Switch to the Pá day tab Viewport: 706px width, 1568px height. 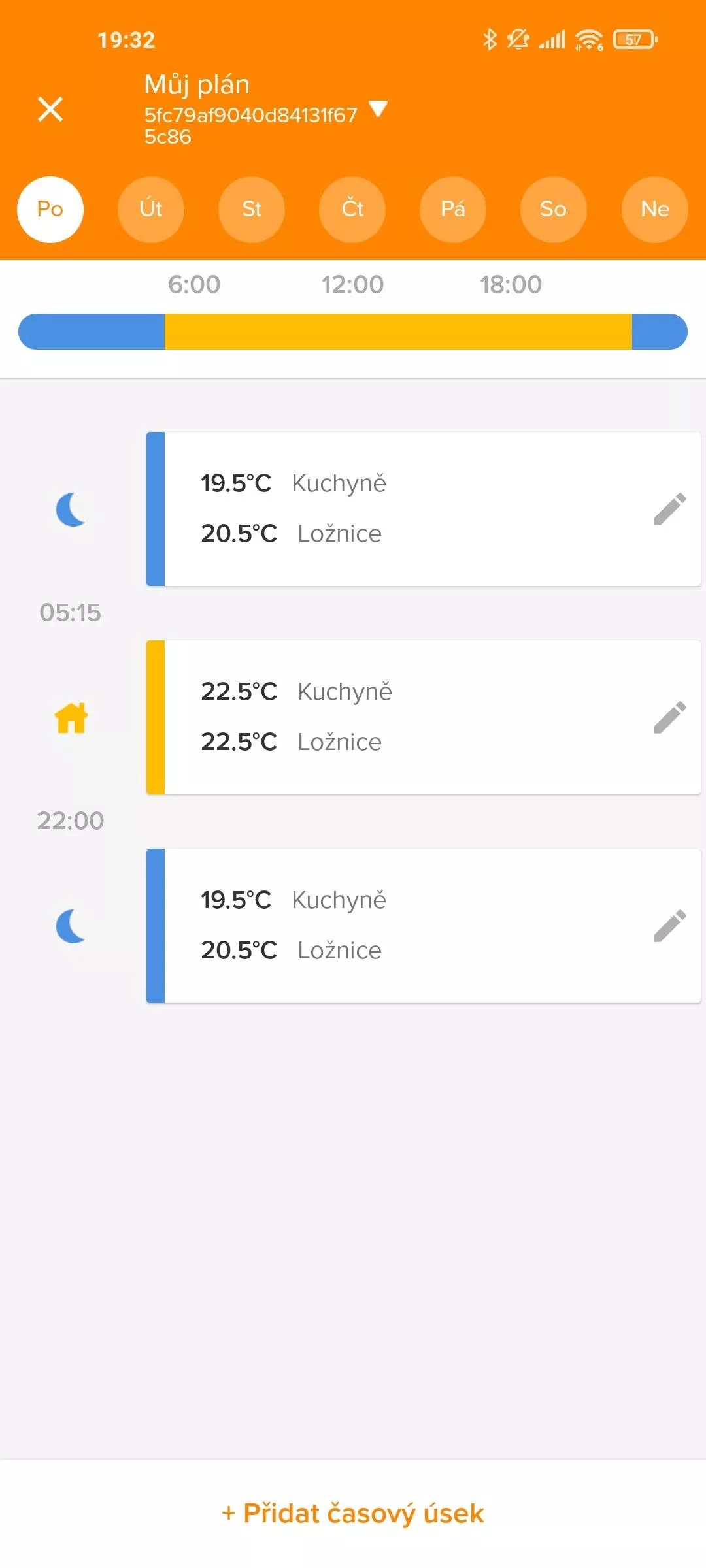[453, 209]
